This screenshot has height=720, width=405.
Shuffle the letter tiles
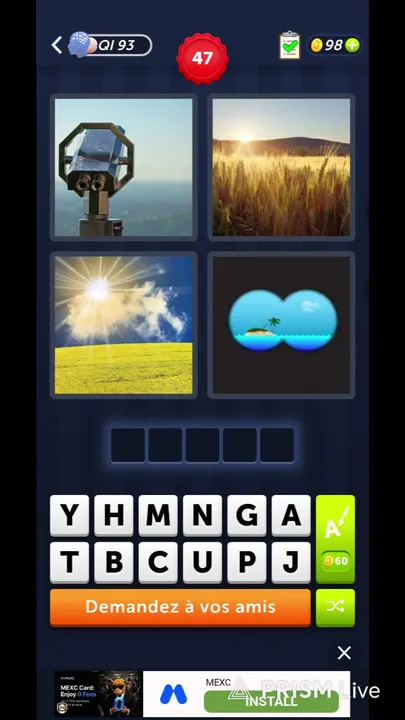coord(335,608)
